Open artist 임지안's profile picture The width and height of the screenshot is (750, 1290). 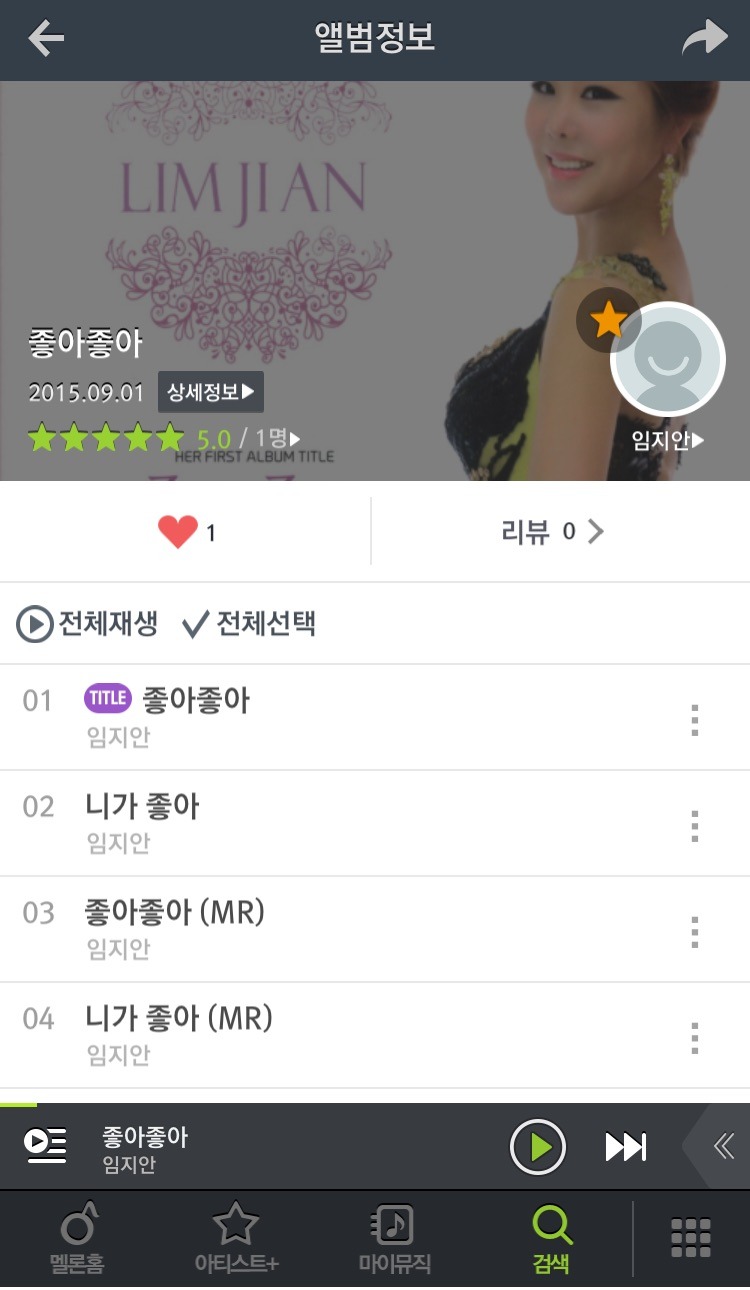[667, 359]
